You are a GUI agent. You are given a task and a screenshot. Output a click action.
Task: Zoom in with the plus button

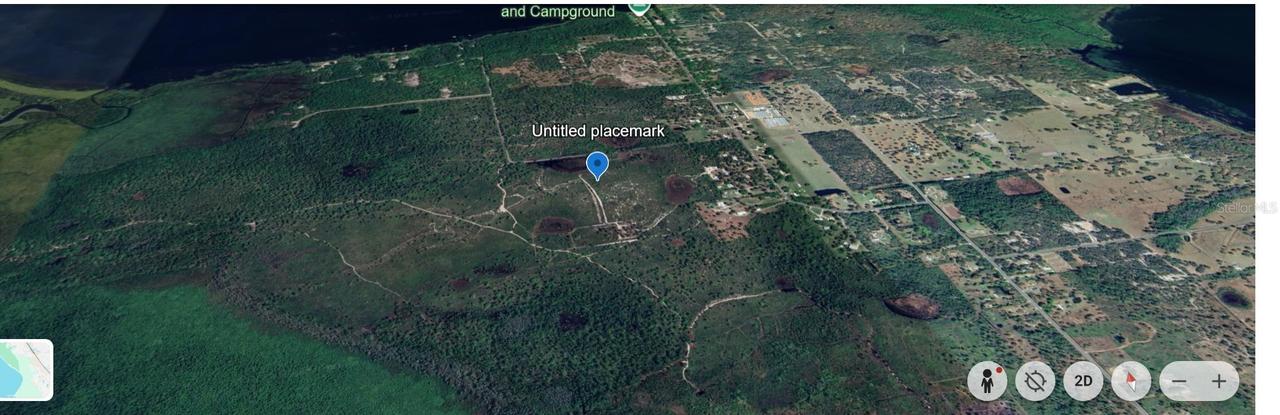click(1219, 381)
